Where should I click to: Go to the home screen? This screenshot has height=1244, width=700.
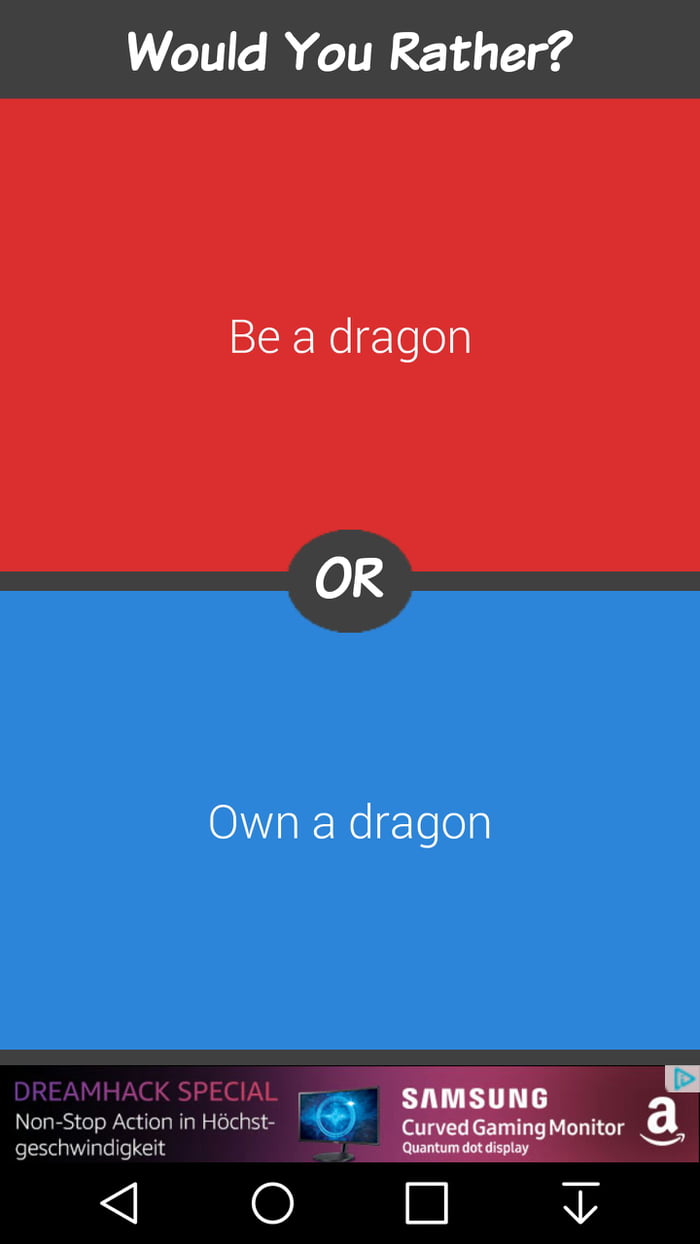coord(272,1203)
